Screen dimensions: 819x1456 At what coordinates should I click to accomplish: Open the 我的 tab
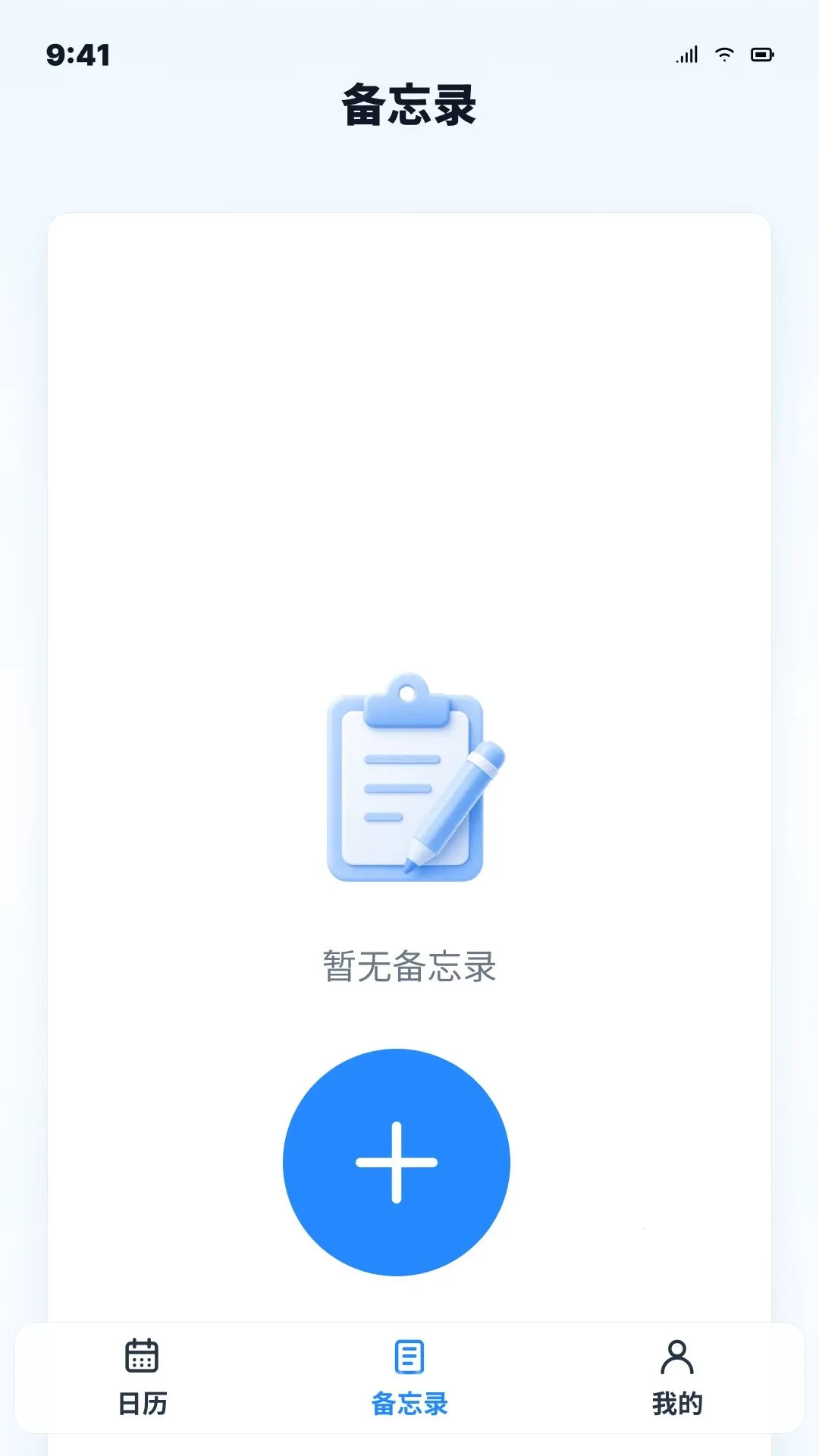click(677, 1377)
